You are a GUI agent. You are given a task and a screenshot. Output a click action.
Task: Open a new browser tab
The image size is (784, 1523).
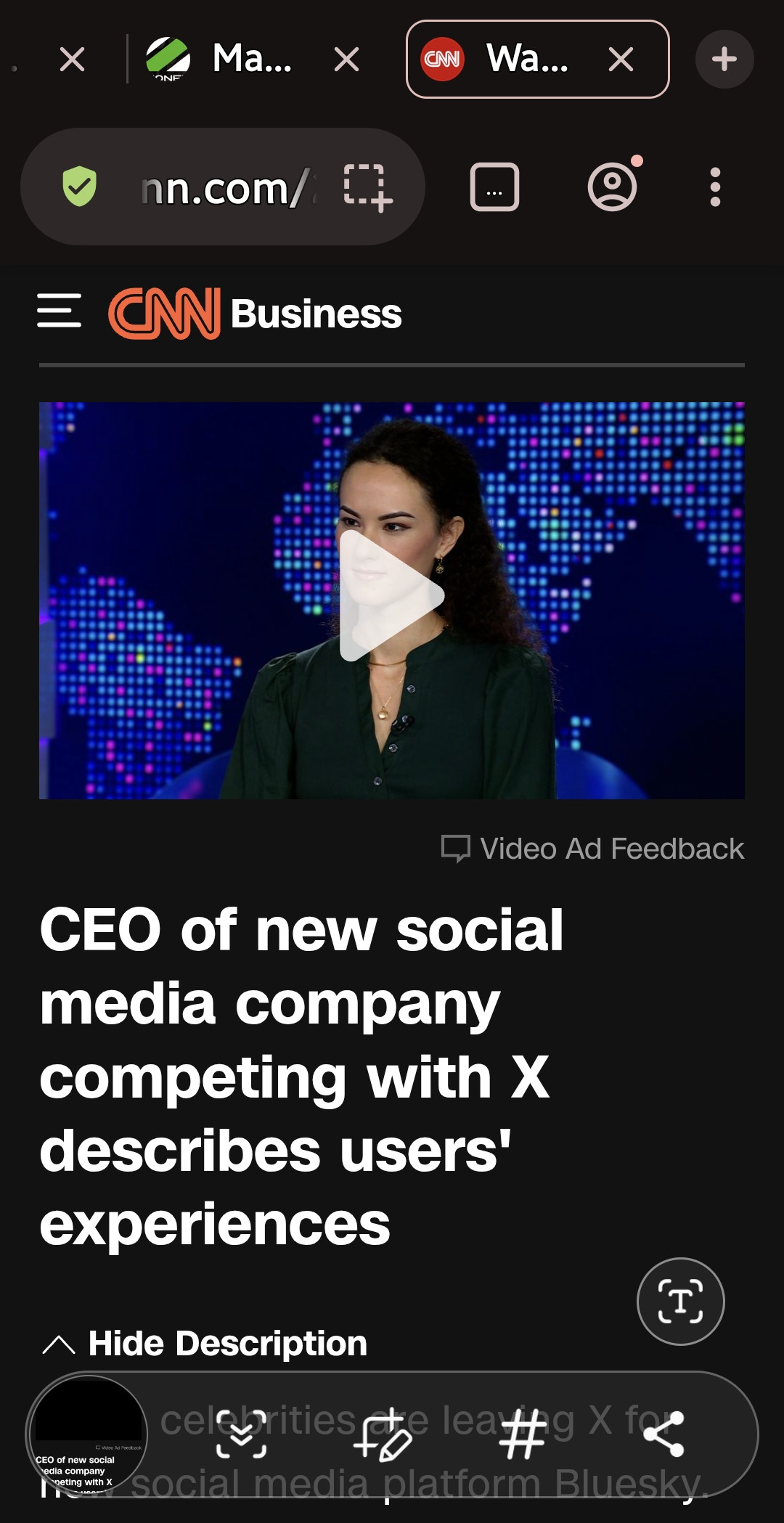click(x=724, y=59)
